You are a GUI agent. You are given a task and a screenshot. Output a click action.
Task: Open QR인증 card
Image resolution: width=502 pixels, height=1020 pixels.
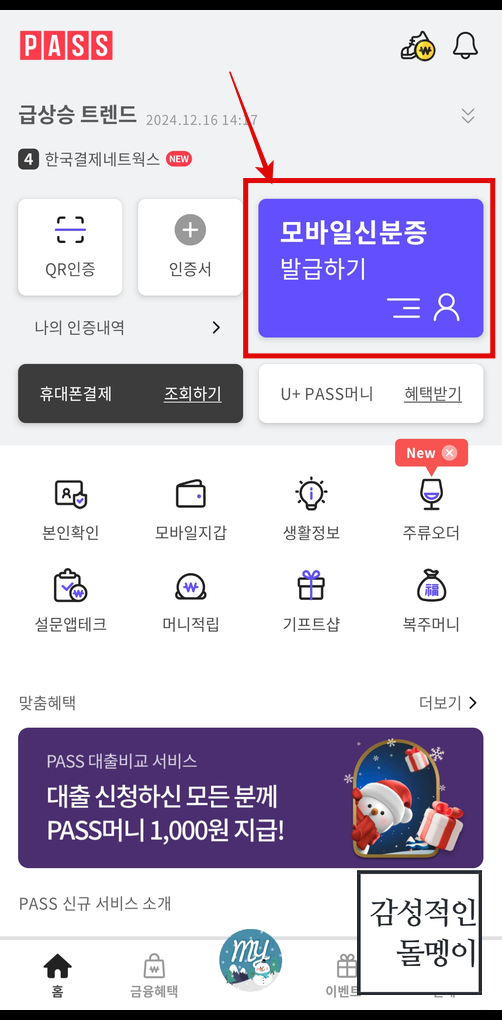[70, 247]
